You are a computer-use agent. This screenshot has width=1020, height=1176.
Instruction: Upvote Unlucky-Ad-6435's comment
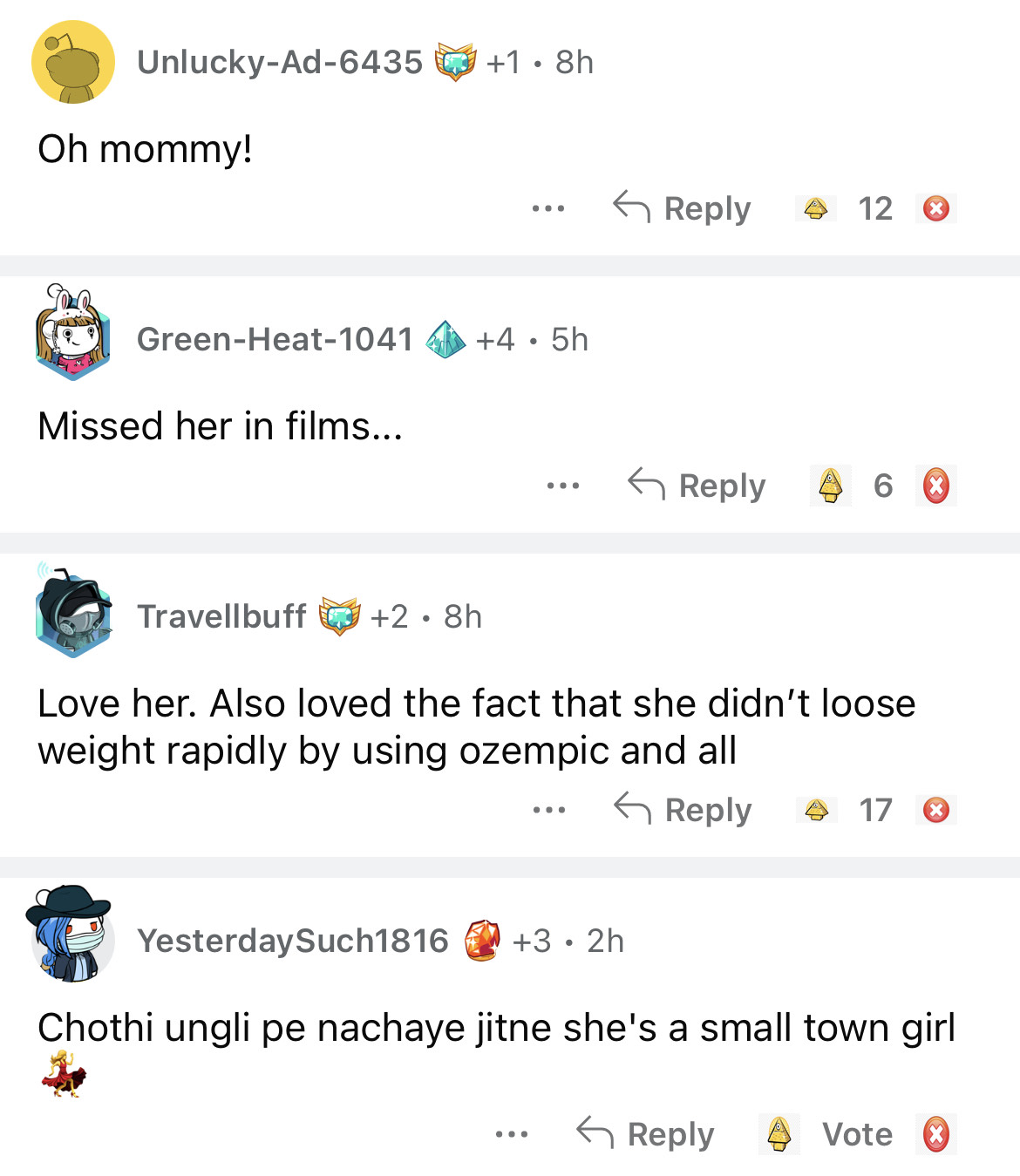tap(816, 208)
